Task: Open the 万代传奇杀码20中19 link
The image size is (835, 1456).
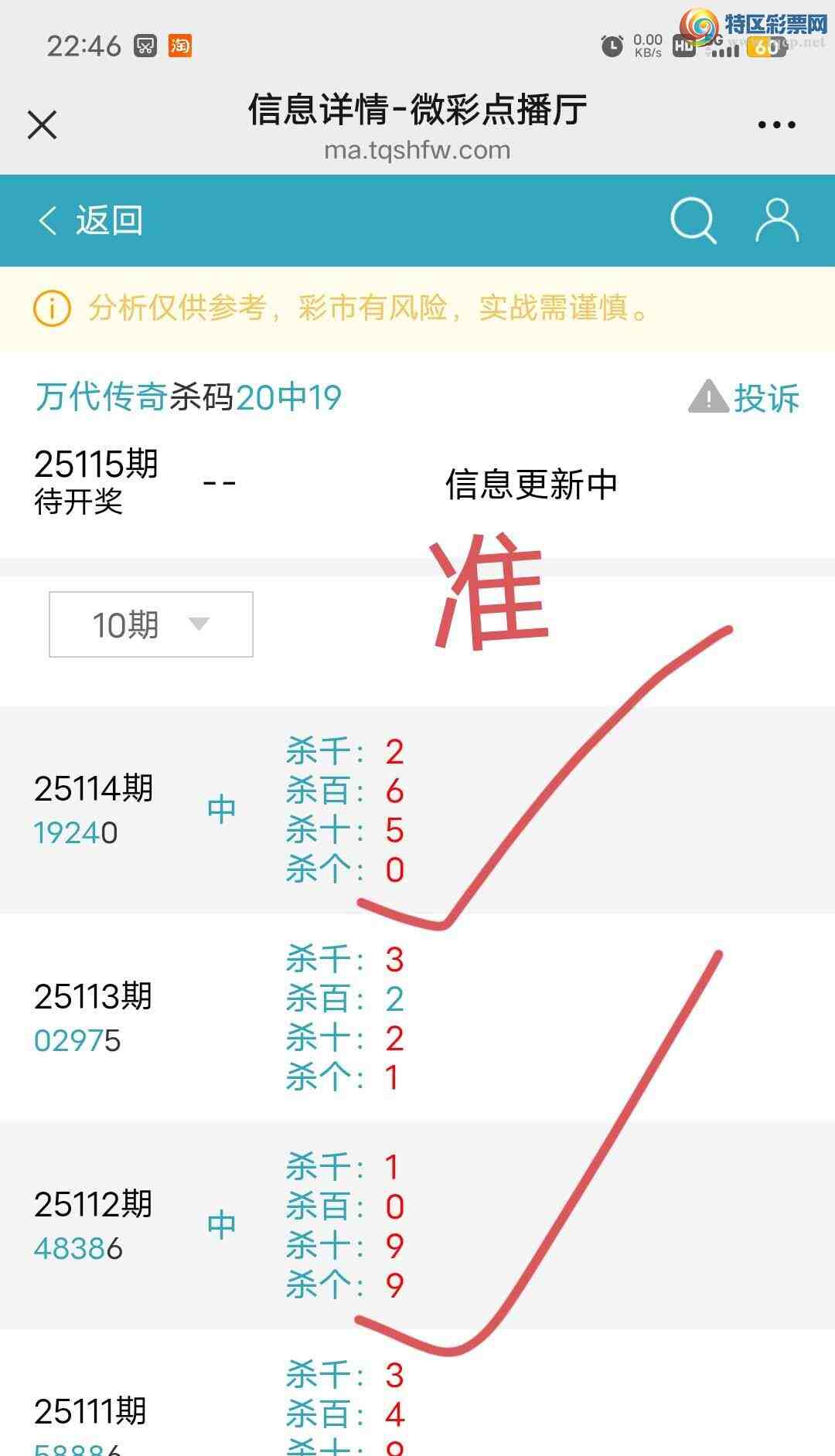Action: click(x=188, y=396)
